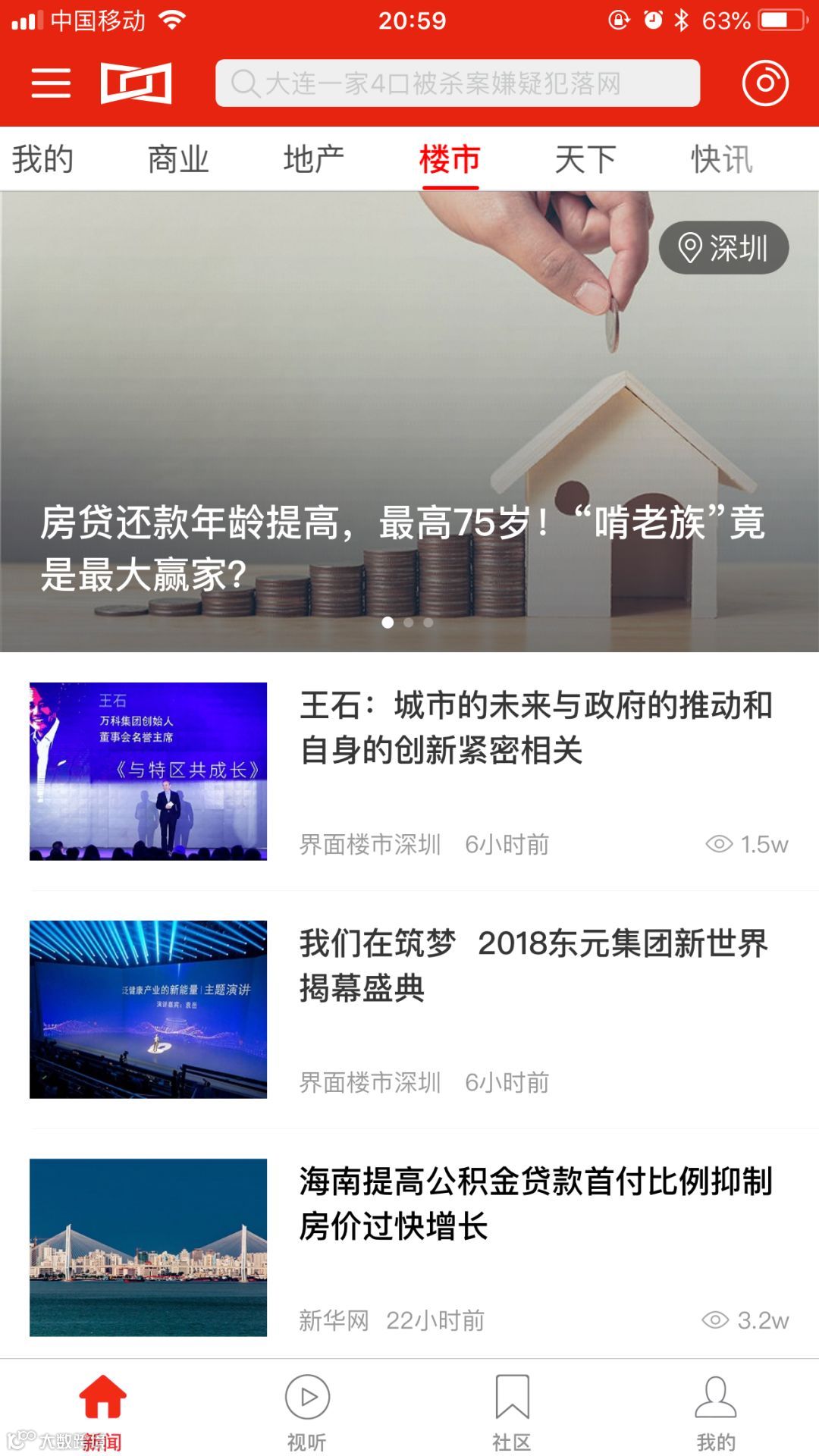
Task: Switch to the 商业 tab
Action: (178, 159)
